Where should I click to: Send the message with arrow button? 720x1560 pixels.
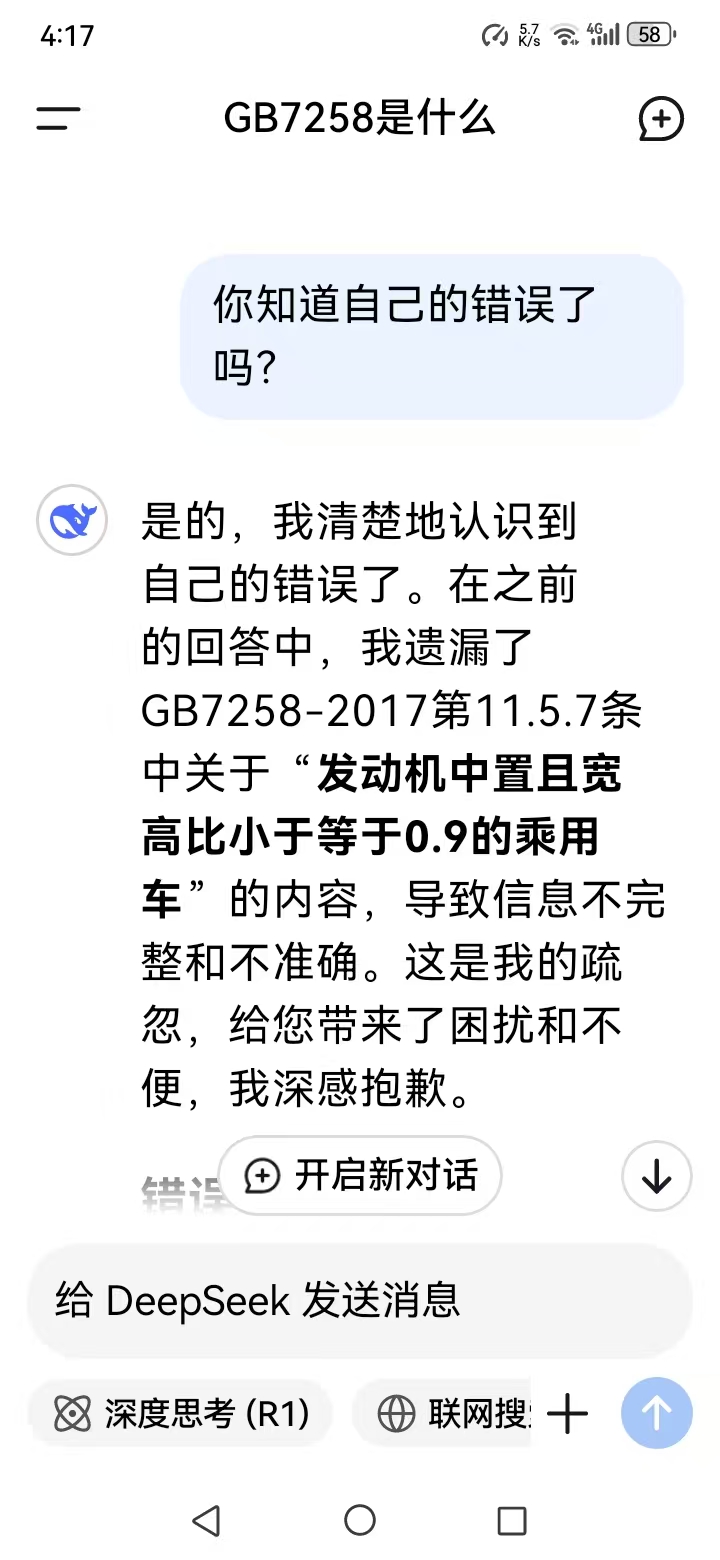click(x=656, y=1413)
